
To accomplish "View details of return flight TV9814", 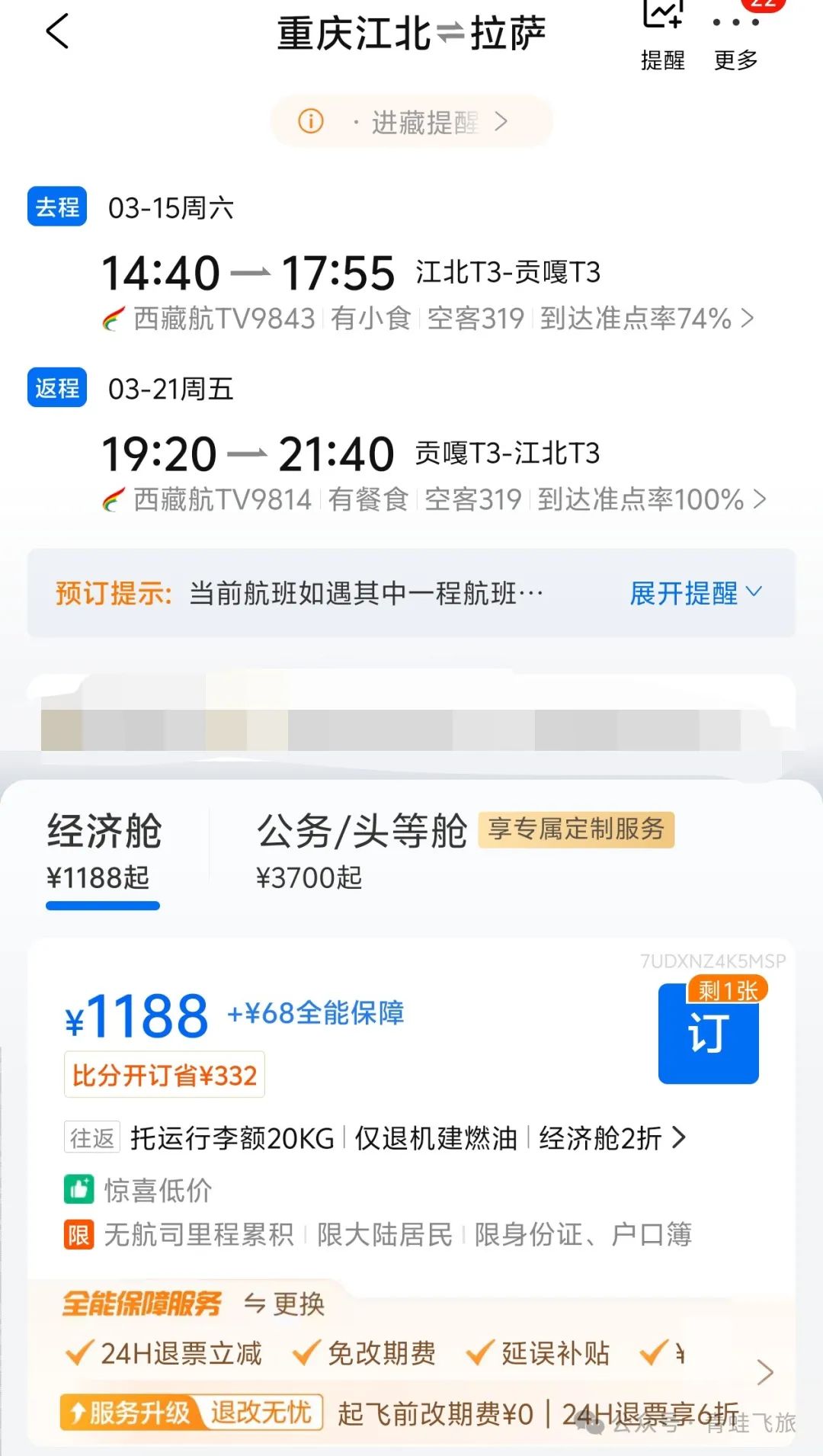I will [x=434, y=499].
